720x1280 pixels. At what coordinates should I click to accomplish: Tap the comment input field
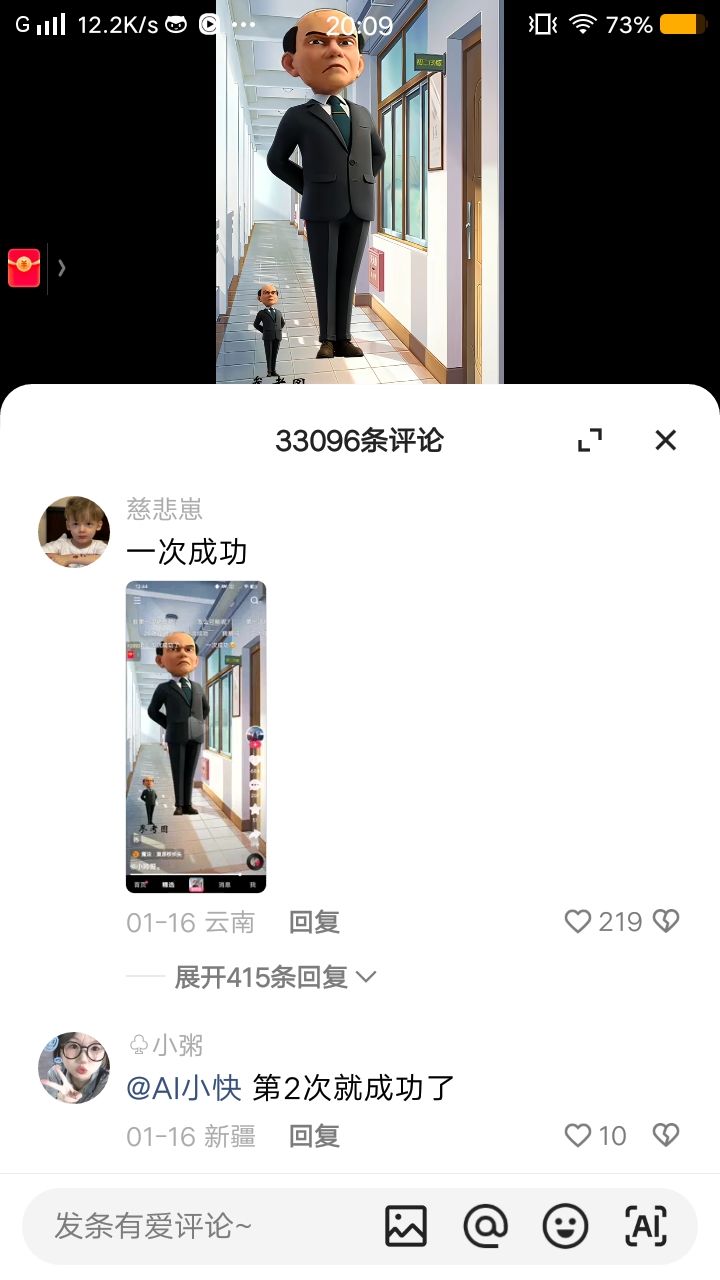pos(200,1226)
